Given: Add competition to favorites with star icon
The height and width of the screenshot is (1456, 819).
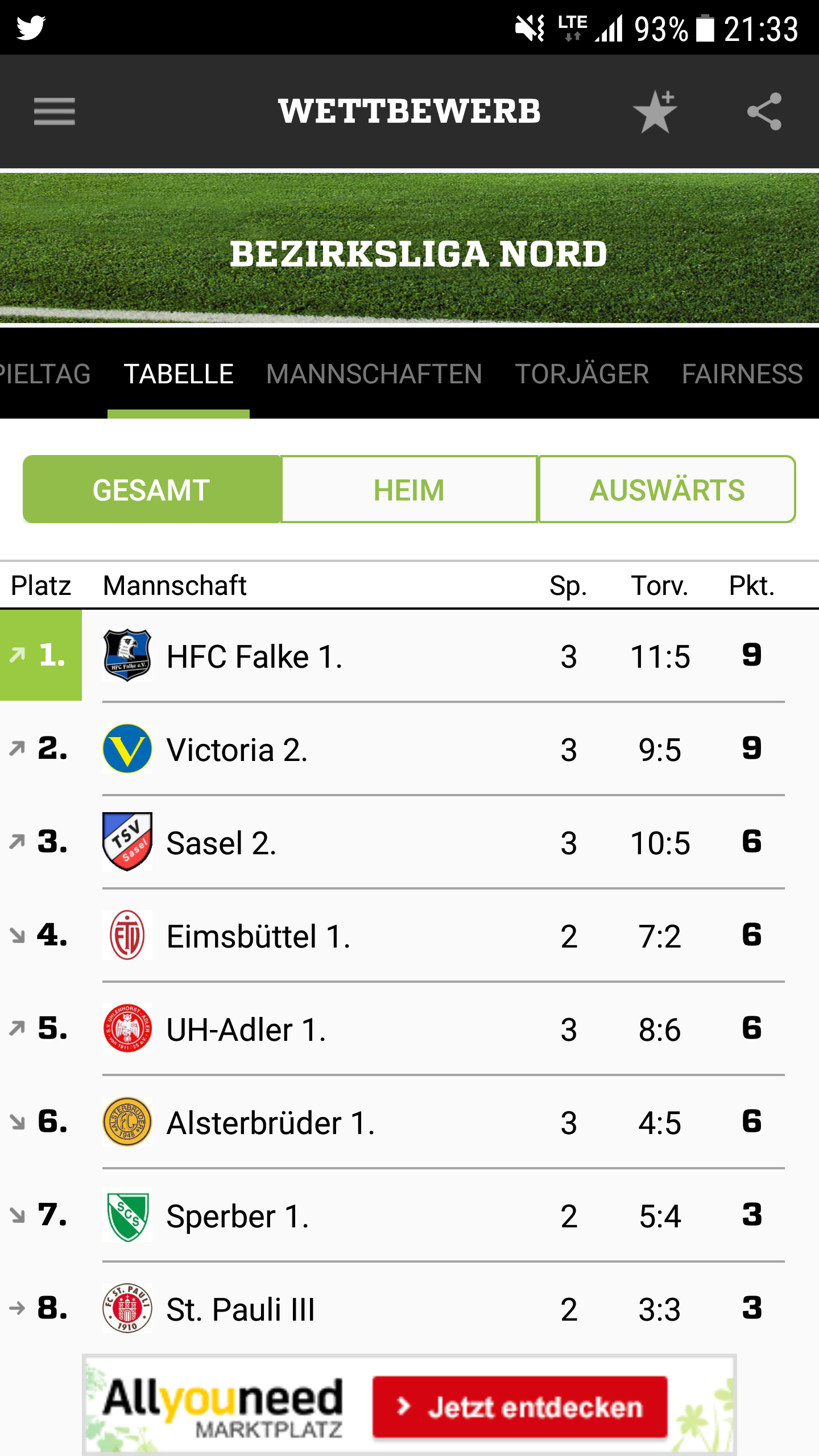Looking at the screenshot, I should click(655, 111).
